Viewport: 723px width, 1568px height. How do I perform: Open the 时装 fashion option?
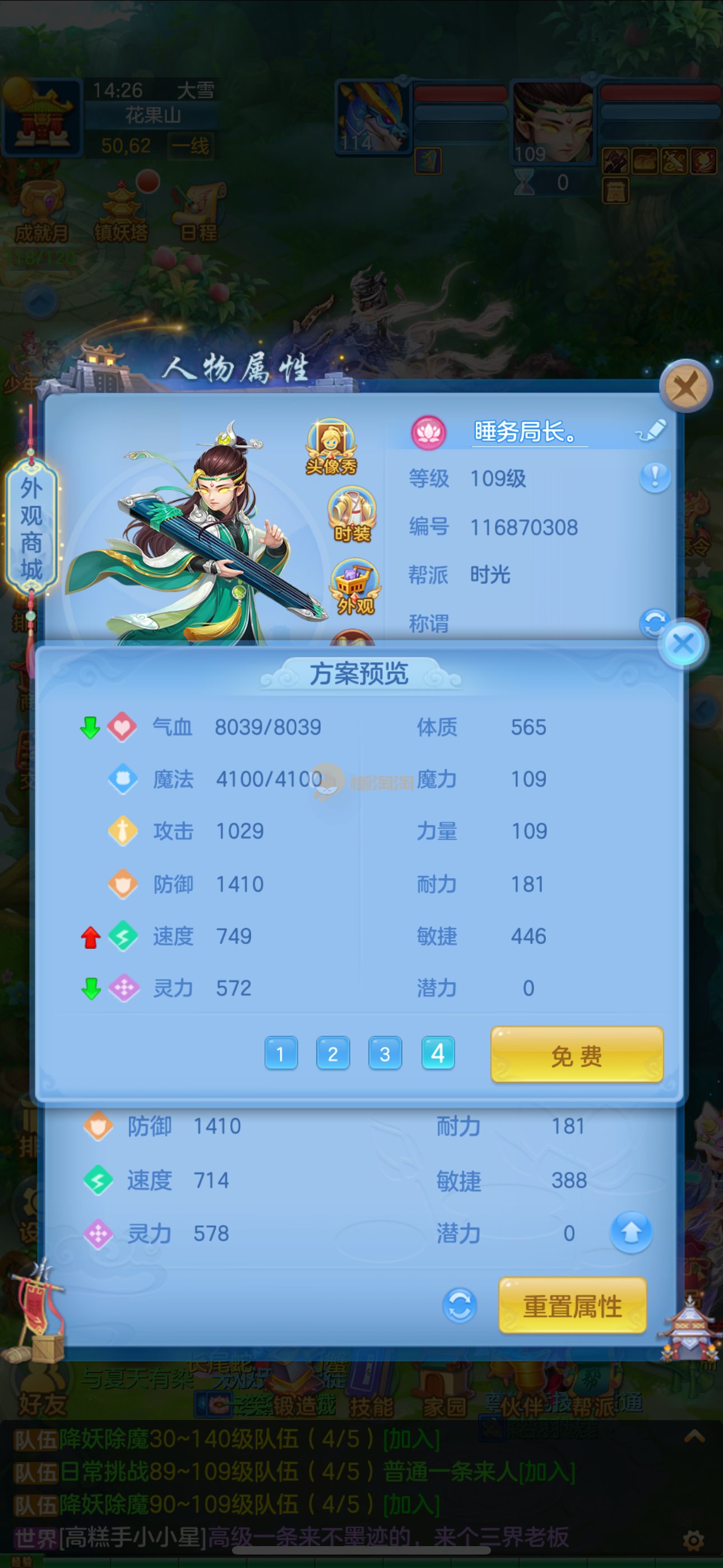click(x=353, y=515)
